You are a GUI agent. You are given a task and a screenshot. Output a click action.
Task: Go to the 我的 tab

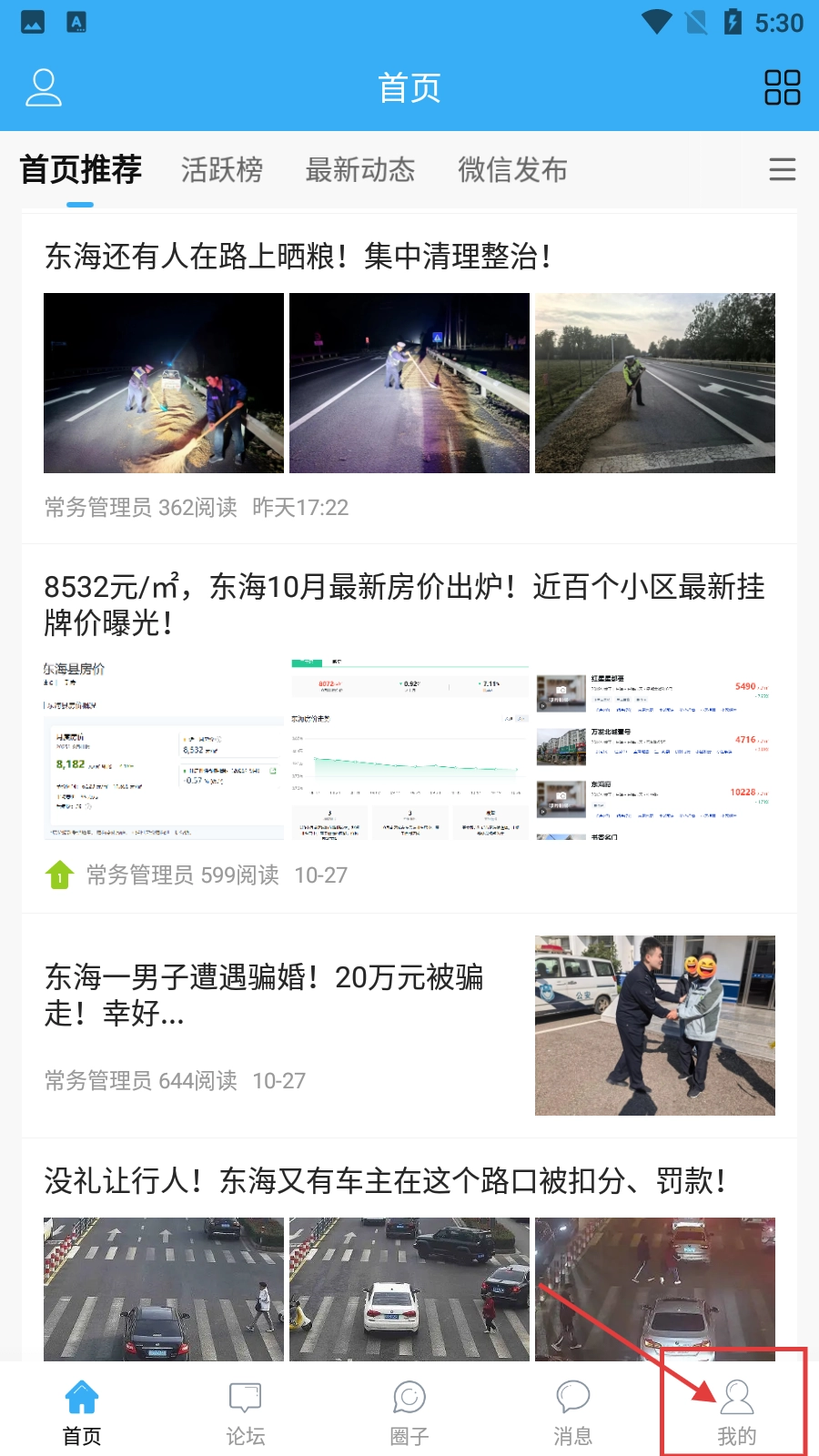[736, 1413]
